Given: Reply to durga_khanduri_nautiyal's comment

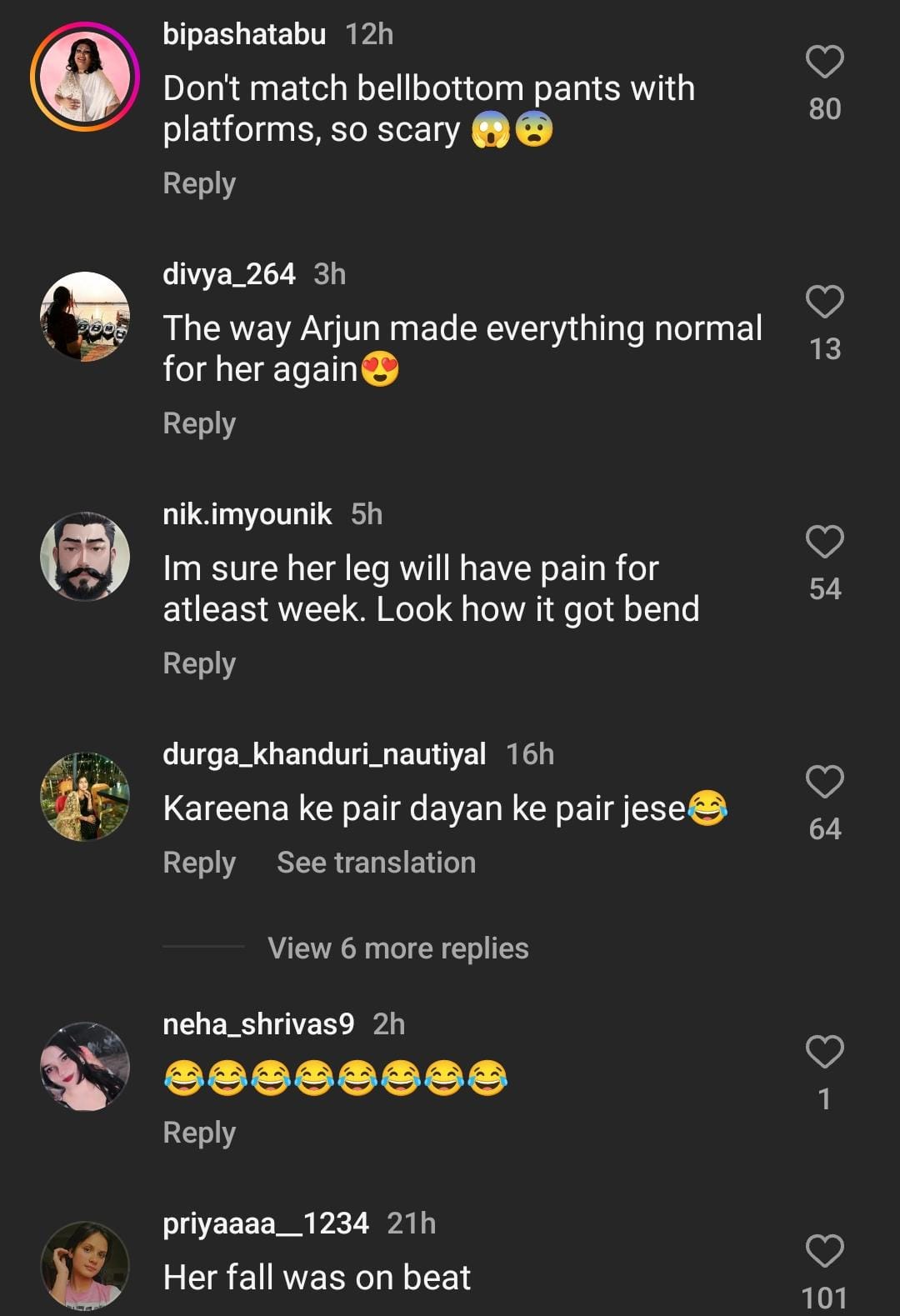Looking at the screenshot, I should 199,862.
